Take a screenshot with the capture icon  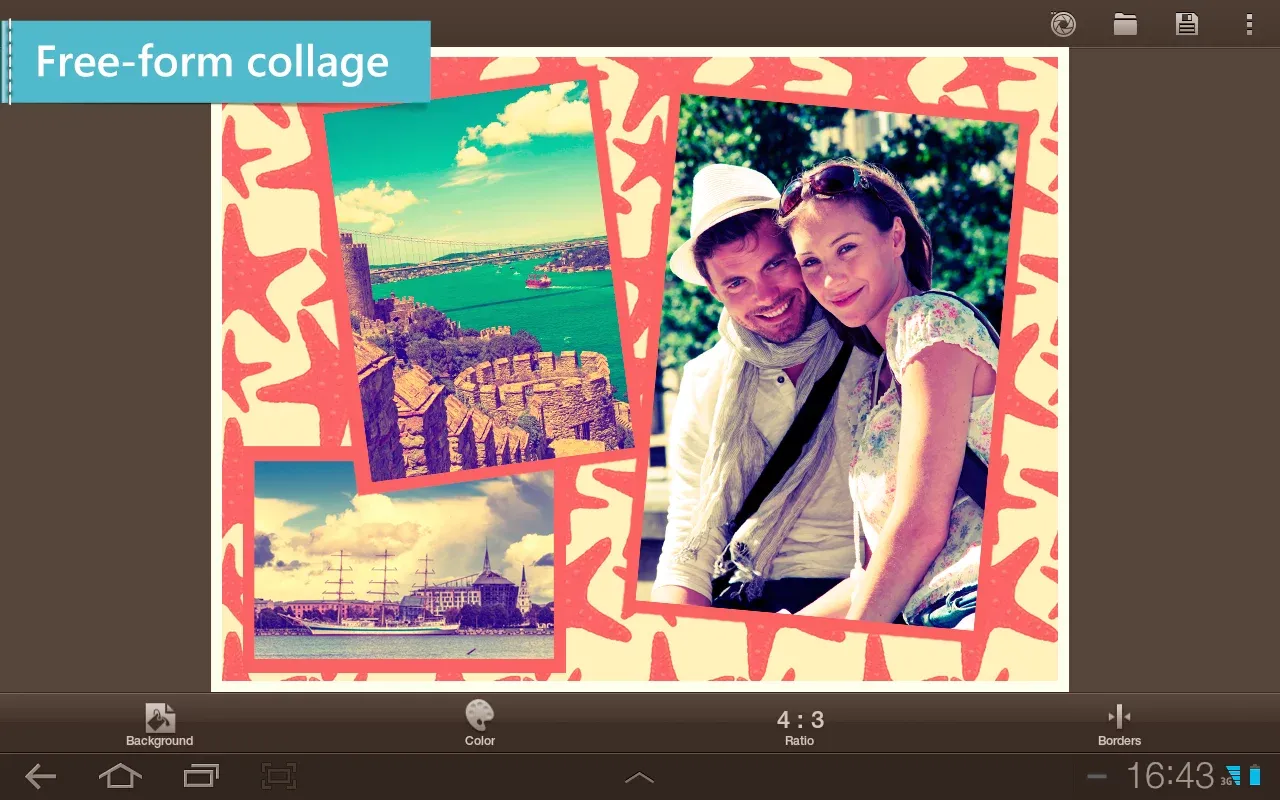(x=279, y=776)
